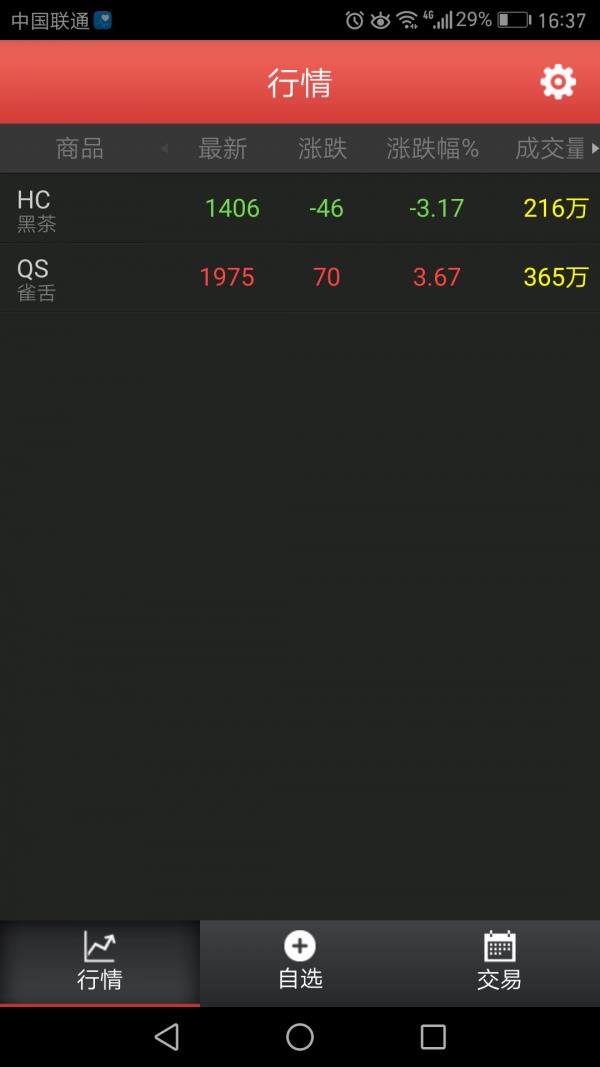The width and height of the screenshot is (600, 1067).
Task: Switch to the 自选 tab
Action: coord(300,962)
